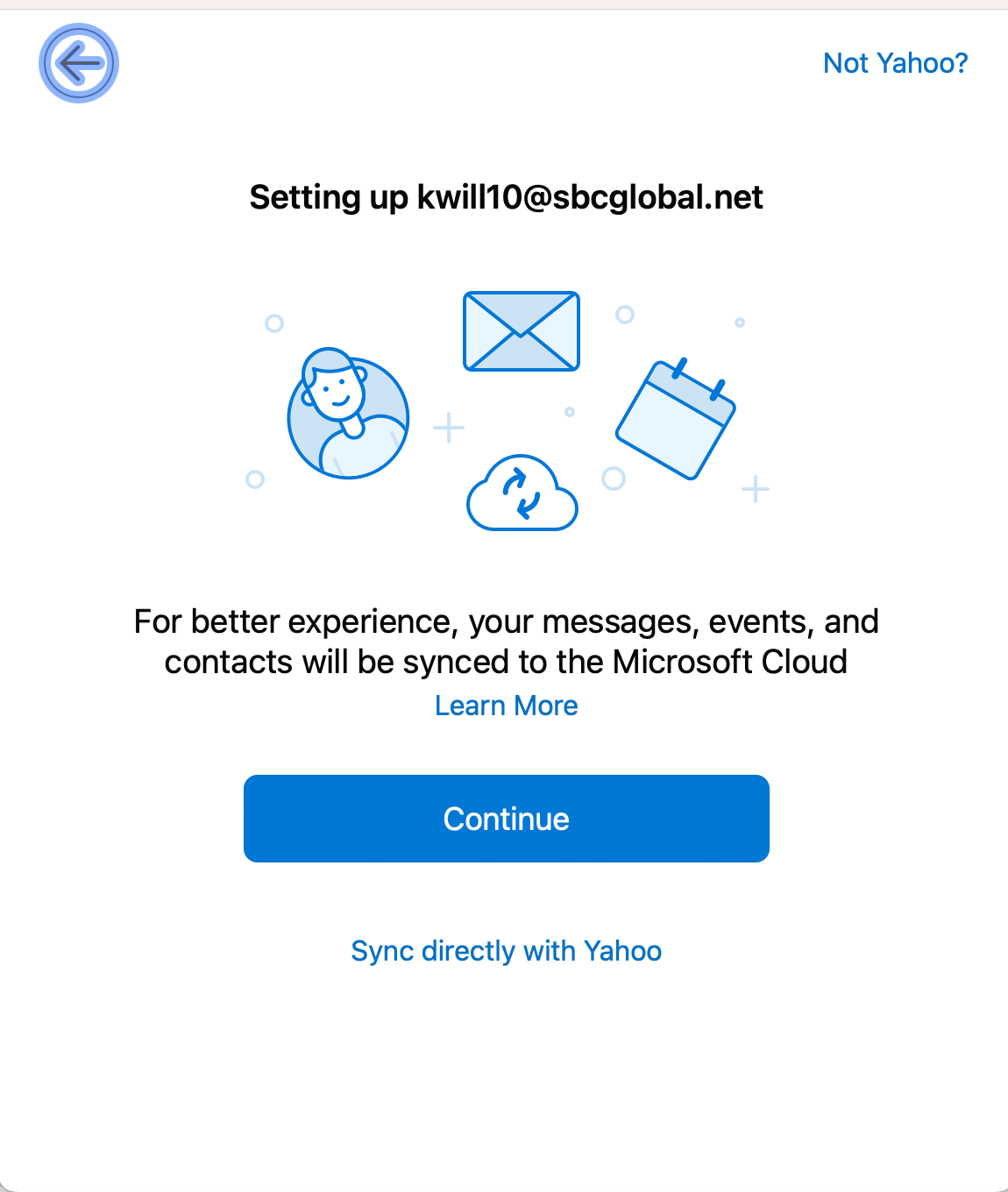Go back with the arrow button

click(79, 63)
